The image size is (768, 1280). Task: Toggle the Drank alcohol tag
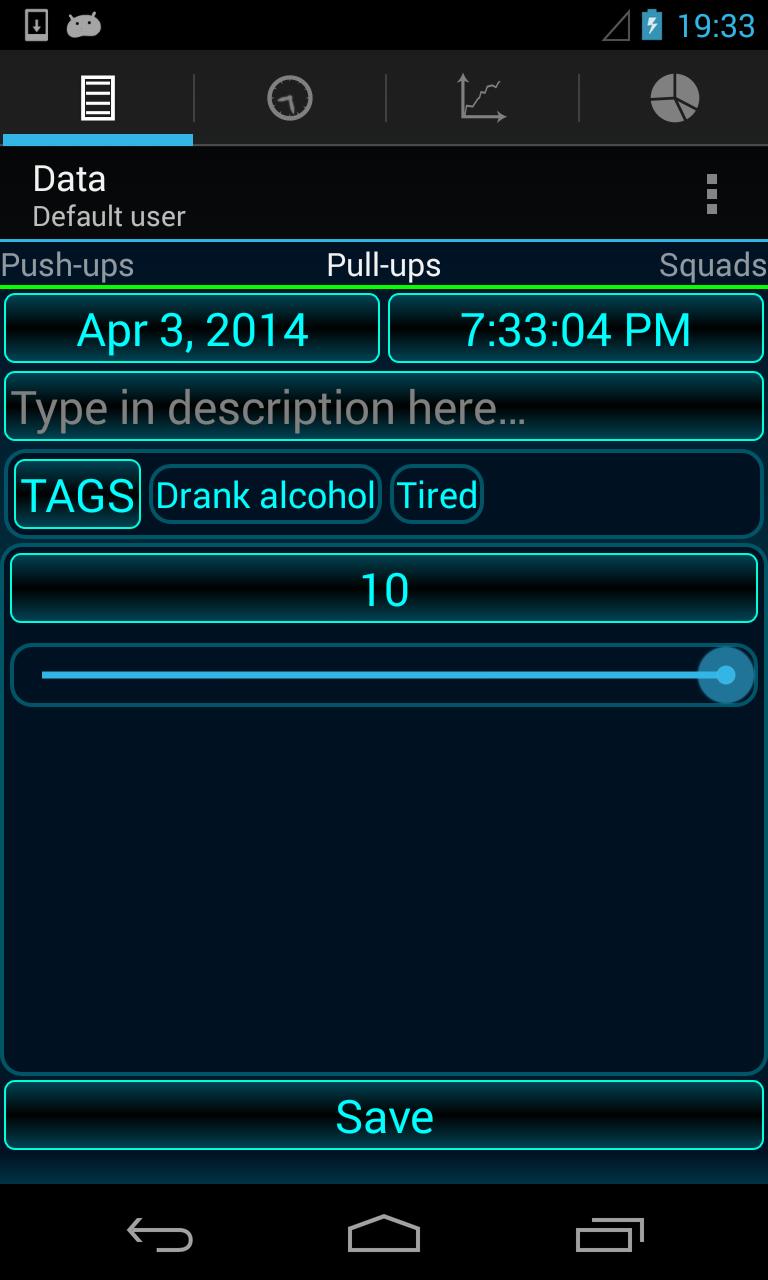click(x=264, y=494)
